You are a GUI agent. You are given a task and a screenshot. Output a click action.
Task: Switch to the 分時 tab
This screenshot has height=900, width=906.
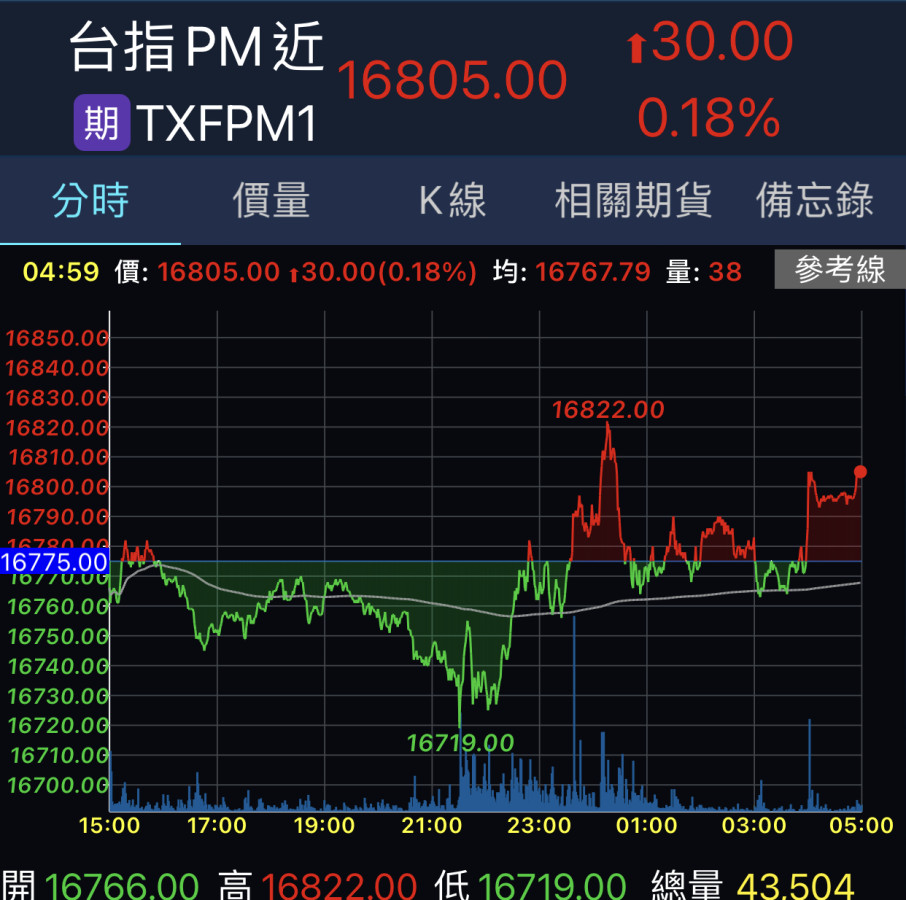click(90, 201)
